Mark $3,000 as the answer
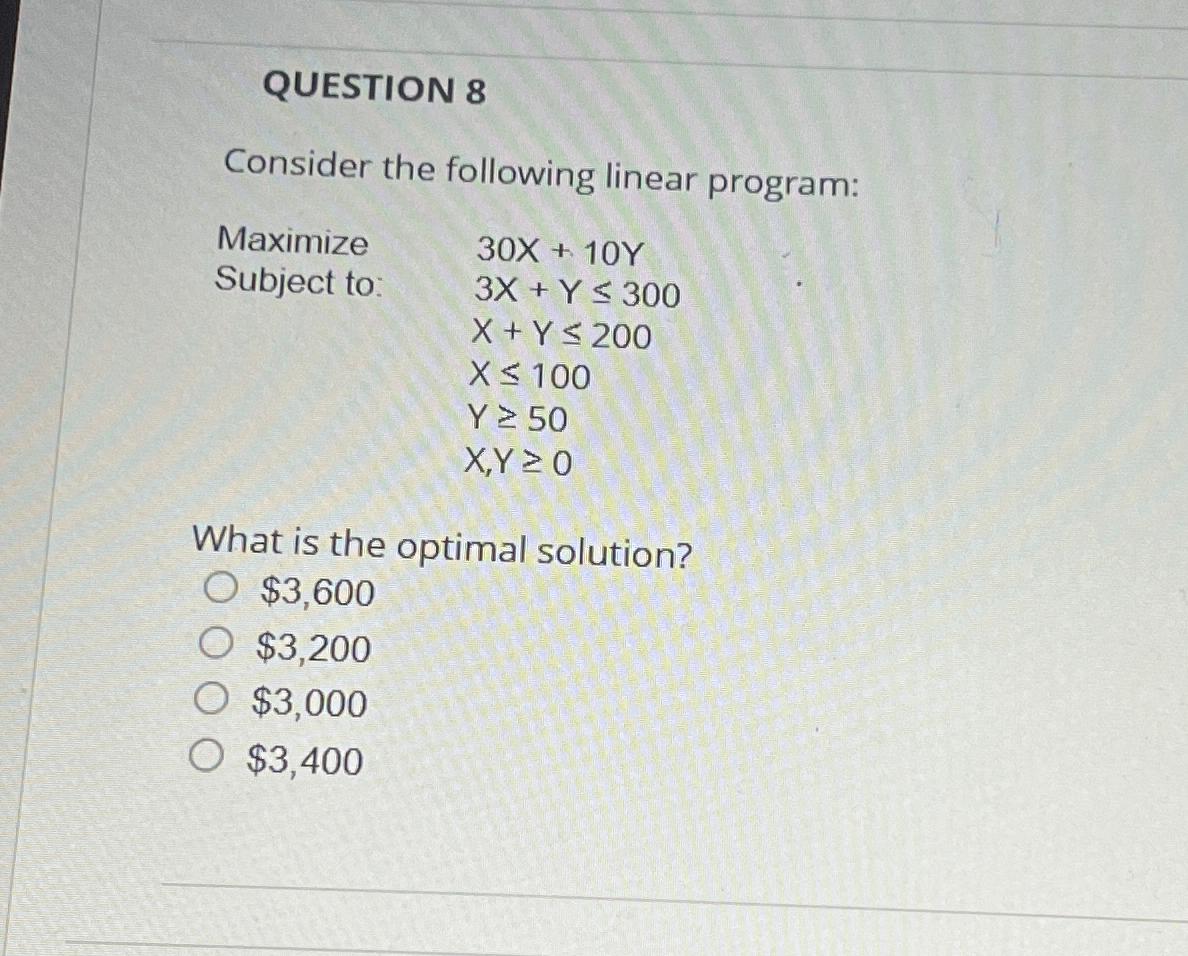This screenshot has width=1188, height=956. (211, 703)
